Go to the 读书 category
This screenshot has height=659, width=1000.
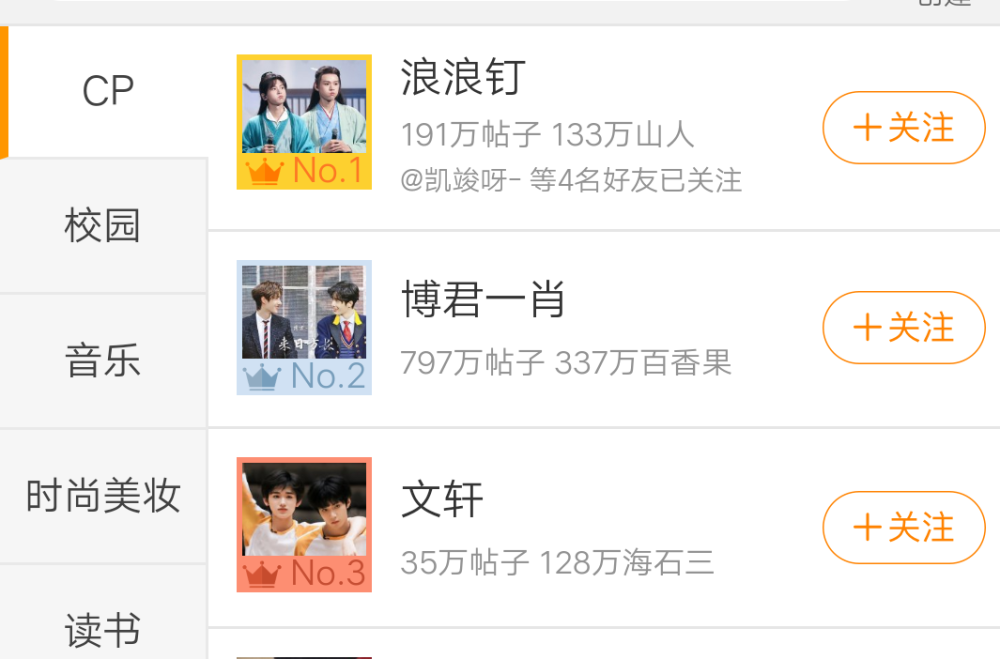point(103,630)
